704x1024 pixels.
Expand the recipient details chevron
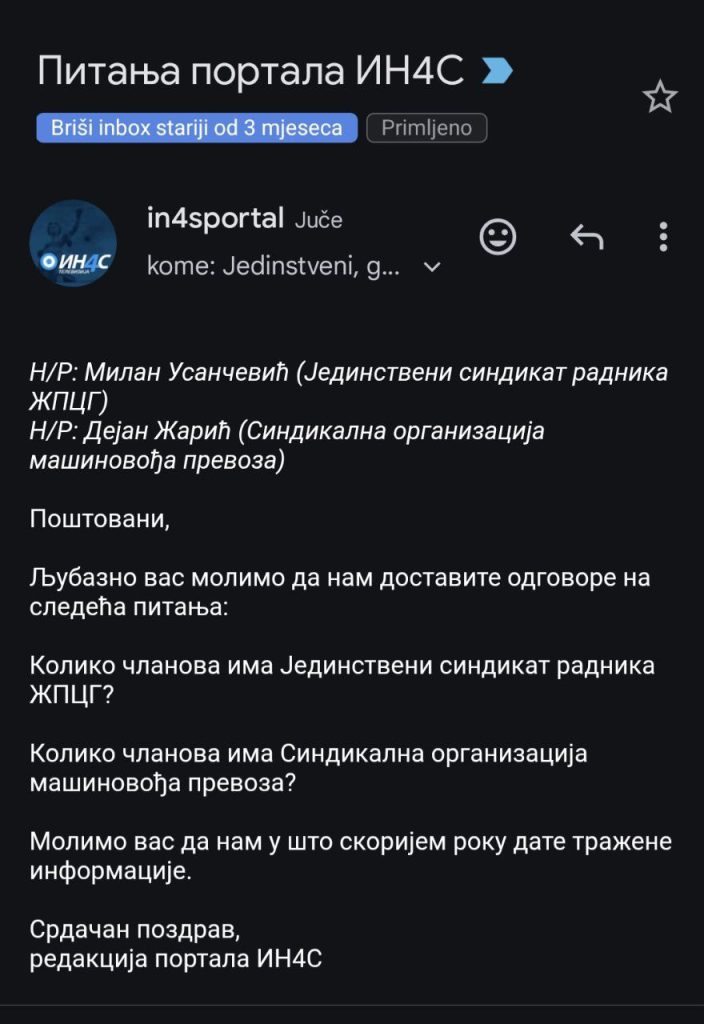pyautogui.click(x=433, y=267)
